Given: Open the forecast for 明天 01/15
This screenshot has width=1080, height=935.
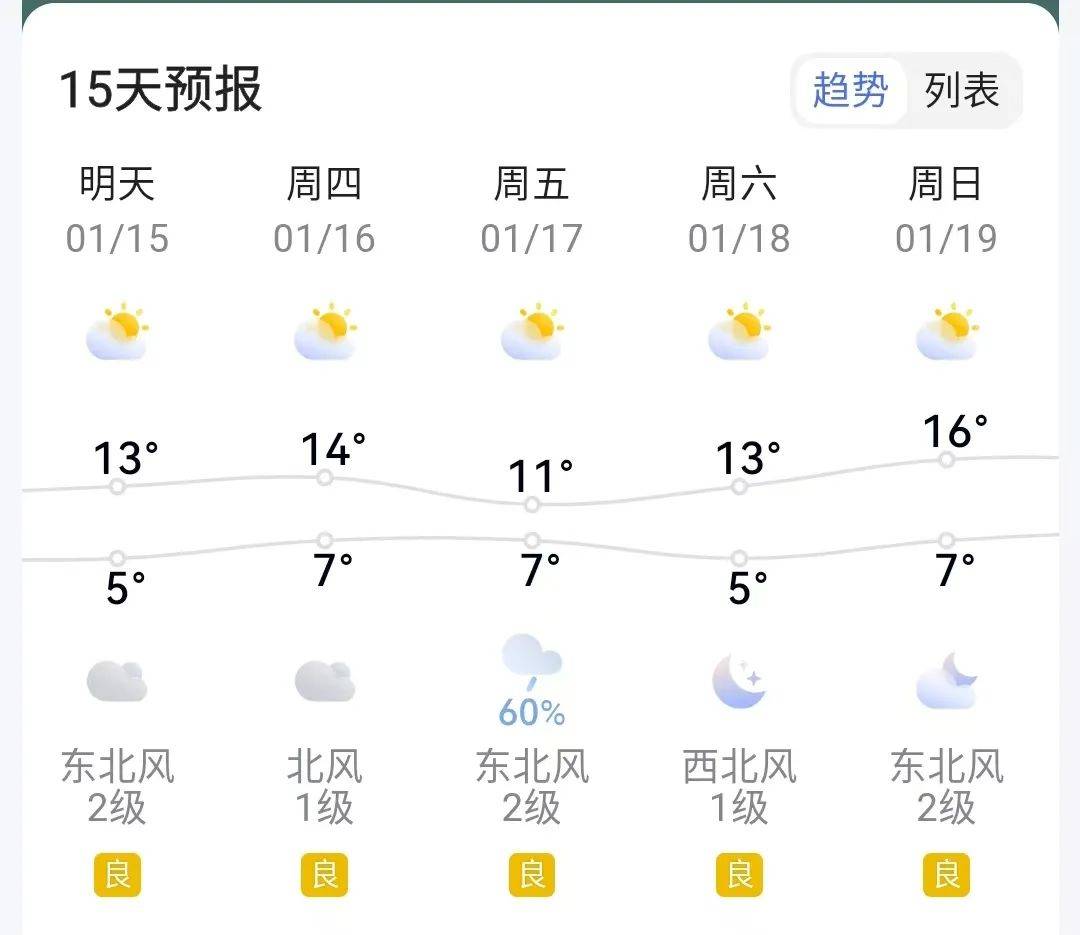Looking at the screenshot, I should point(118,210).
